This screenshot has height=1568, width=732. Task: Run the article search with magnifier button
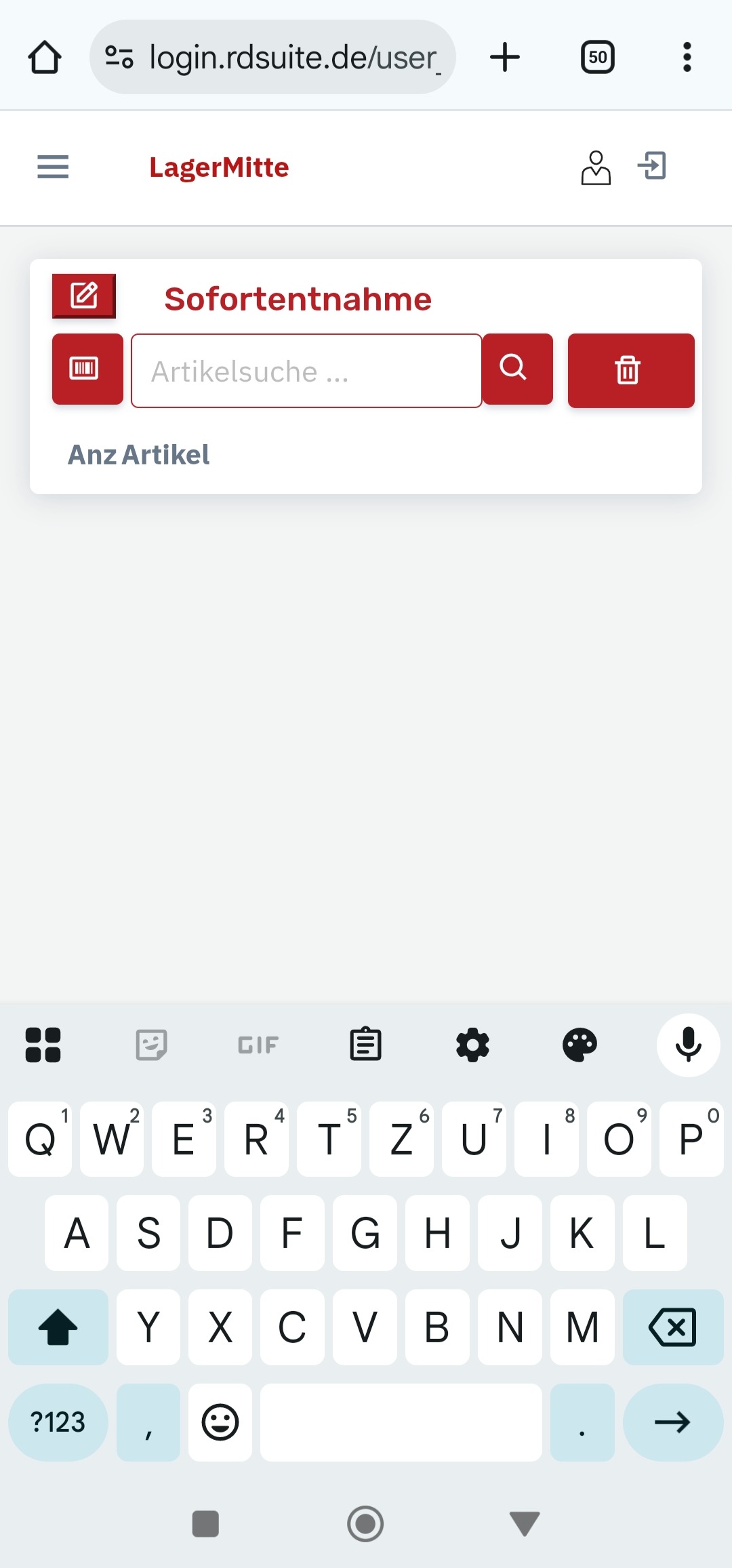[517, 369]
